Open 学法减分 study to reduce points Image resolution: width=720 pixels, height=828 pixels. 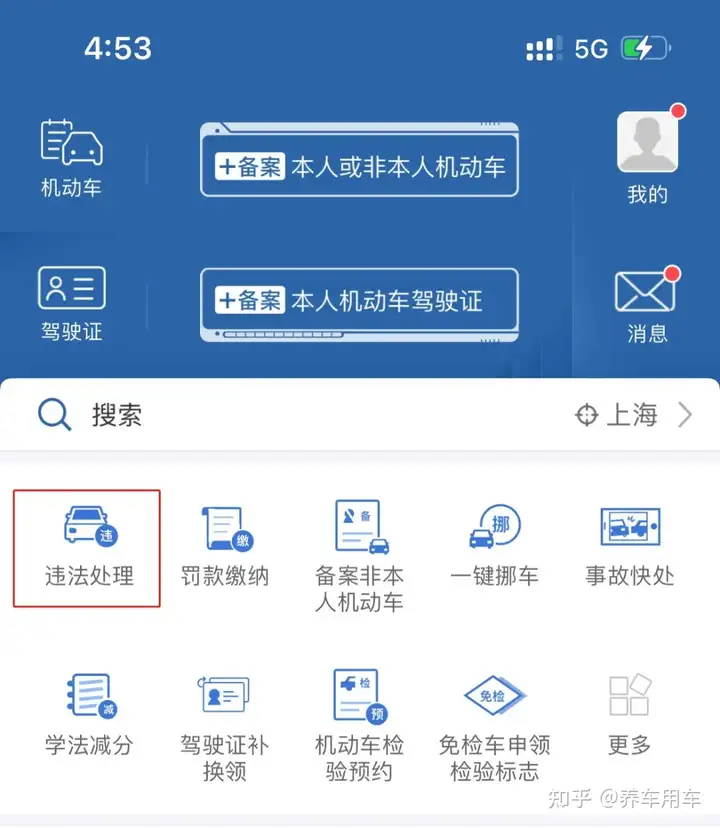click(88, 714)
